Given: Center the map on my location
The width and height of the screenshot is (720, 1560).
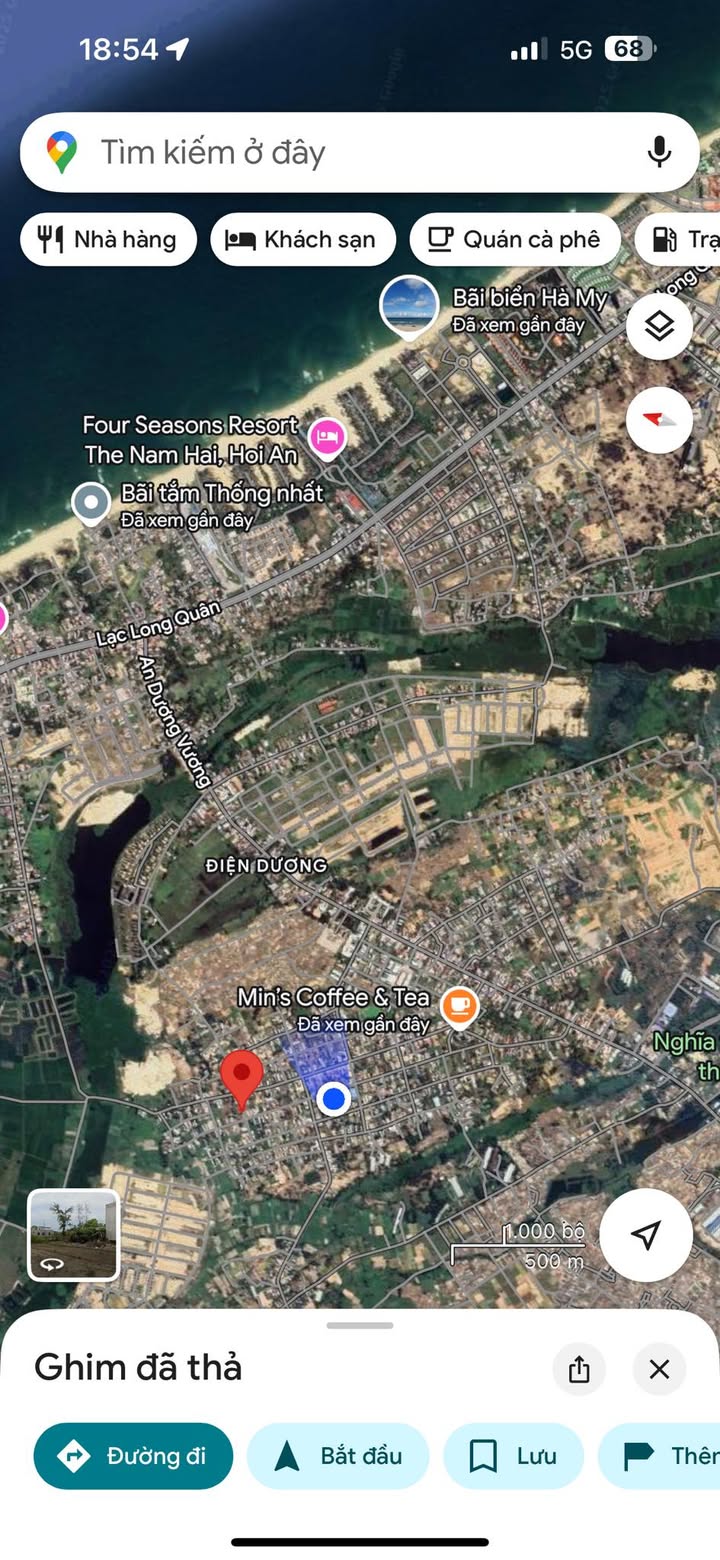Looking at the screenshot, I should [x=646, y=1235].
